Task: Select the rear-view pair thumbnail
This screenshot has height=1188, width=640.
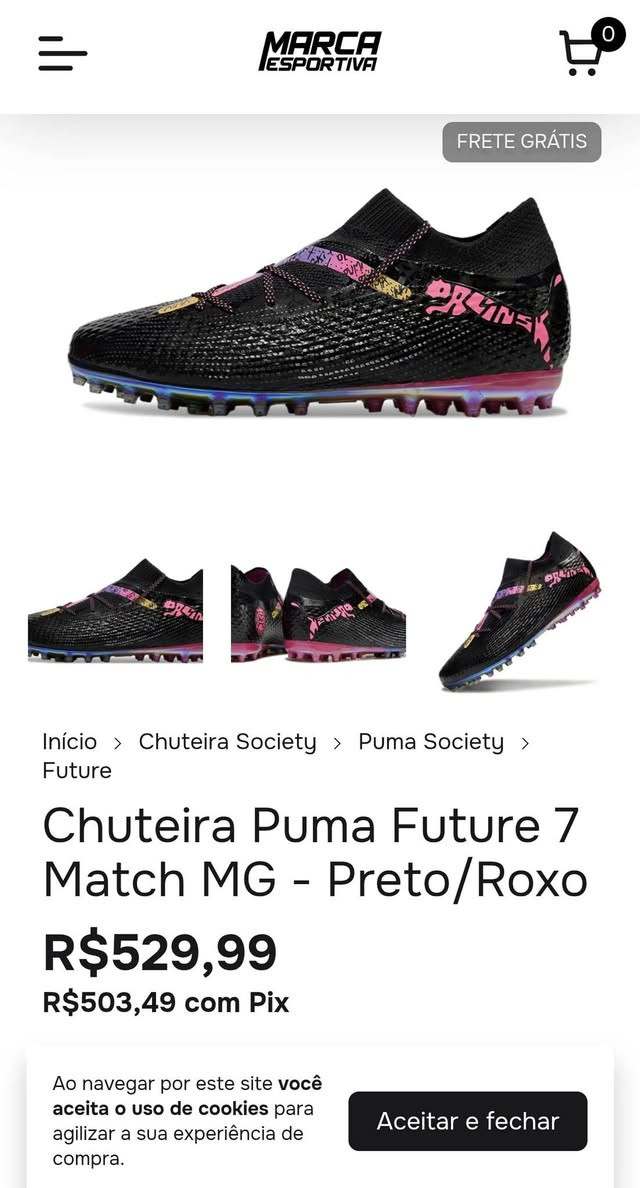Action: [x=318, y=611]
